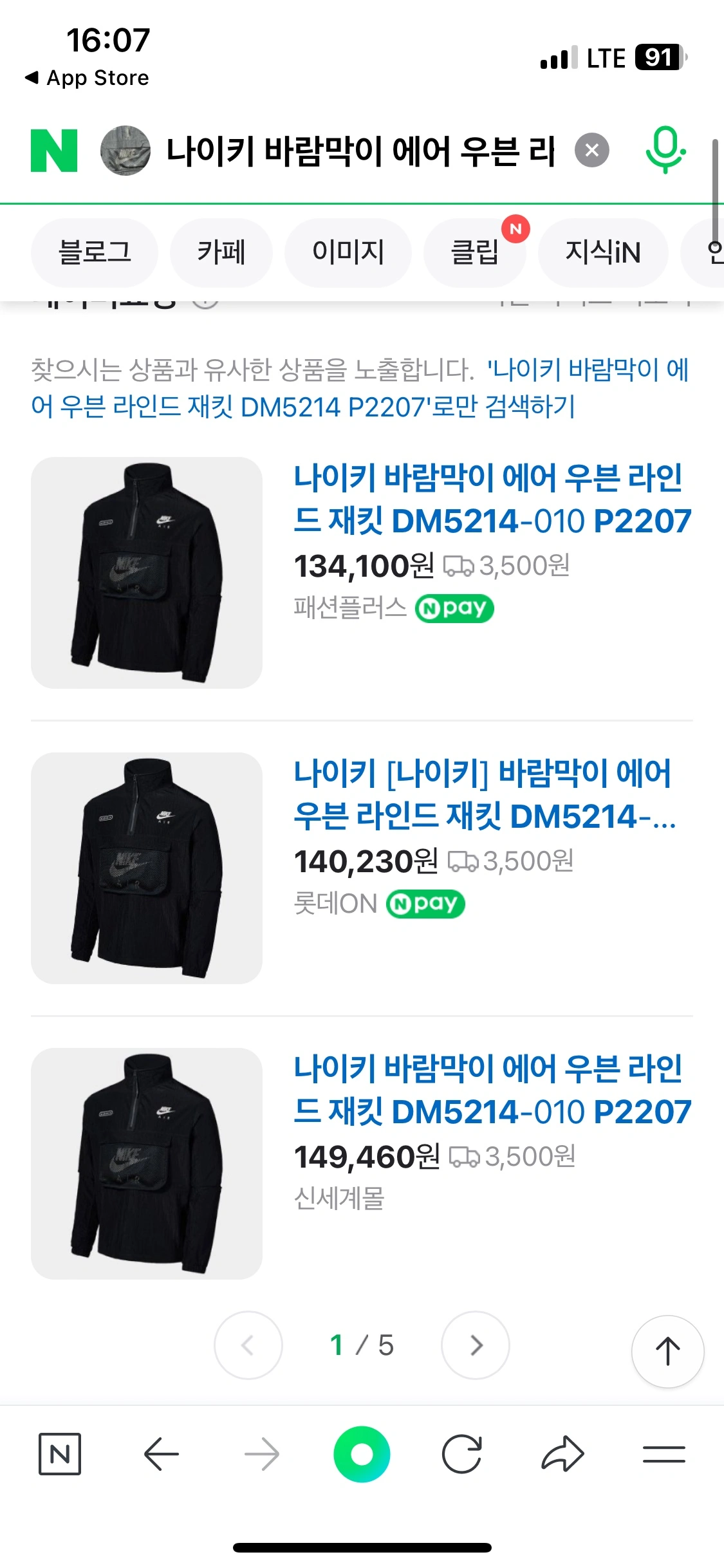Image resolution: width=724 pixels, height=1568 pixels.
Task: Clear the search query text
Action: 591,150
